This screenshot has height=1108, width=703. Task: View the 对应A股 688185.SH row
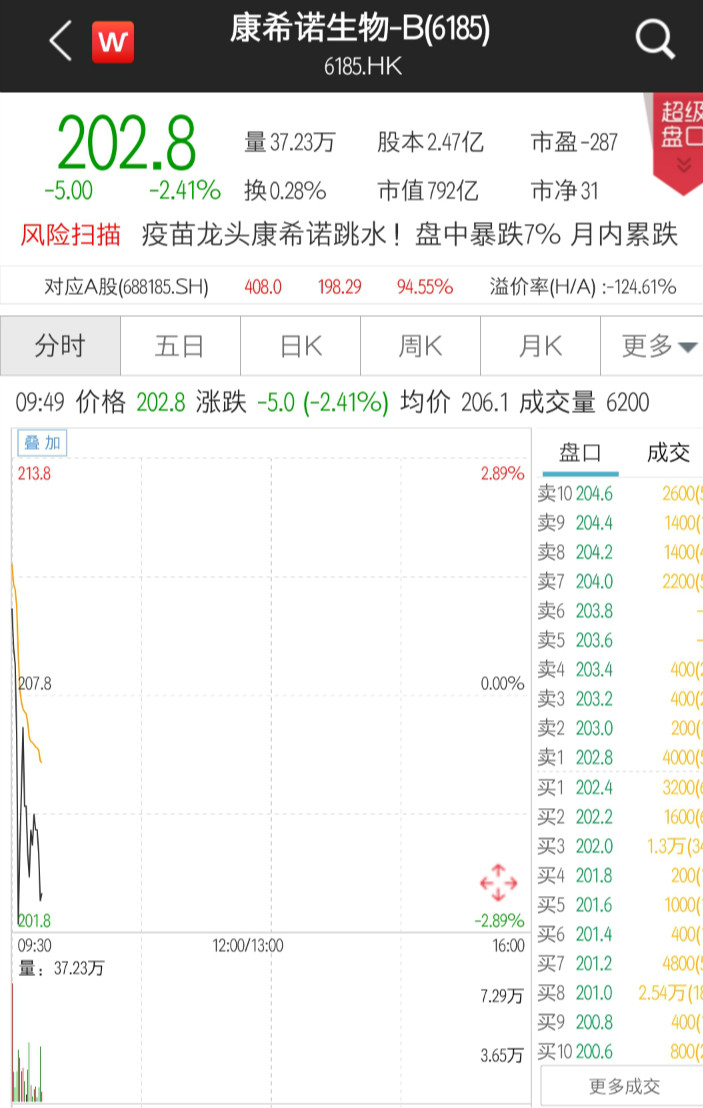(350, 287)
